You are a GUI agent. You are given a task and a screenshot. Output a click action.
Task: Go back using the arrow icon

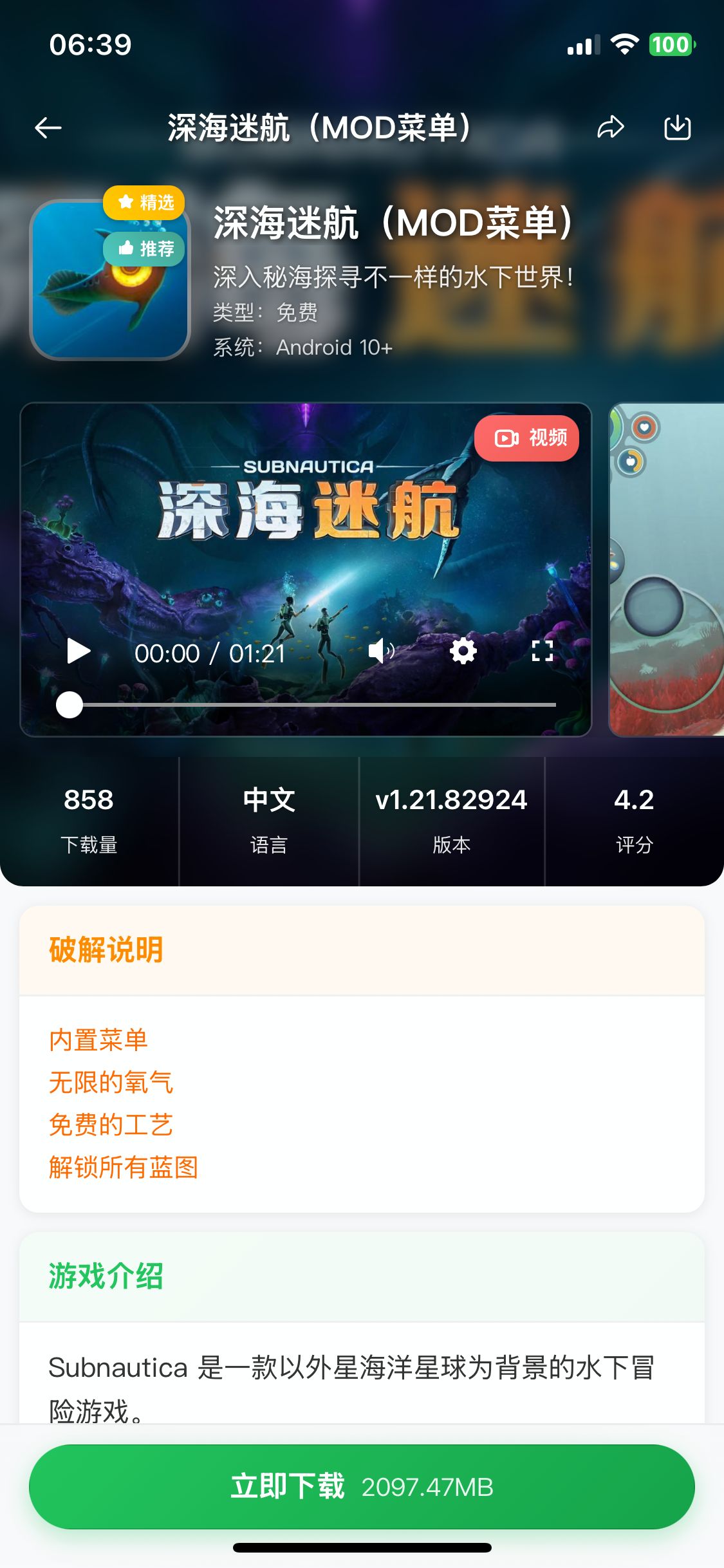pyautogui.click(x=48, y=128)
